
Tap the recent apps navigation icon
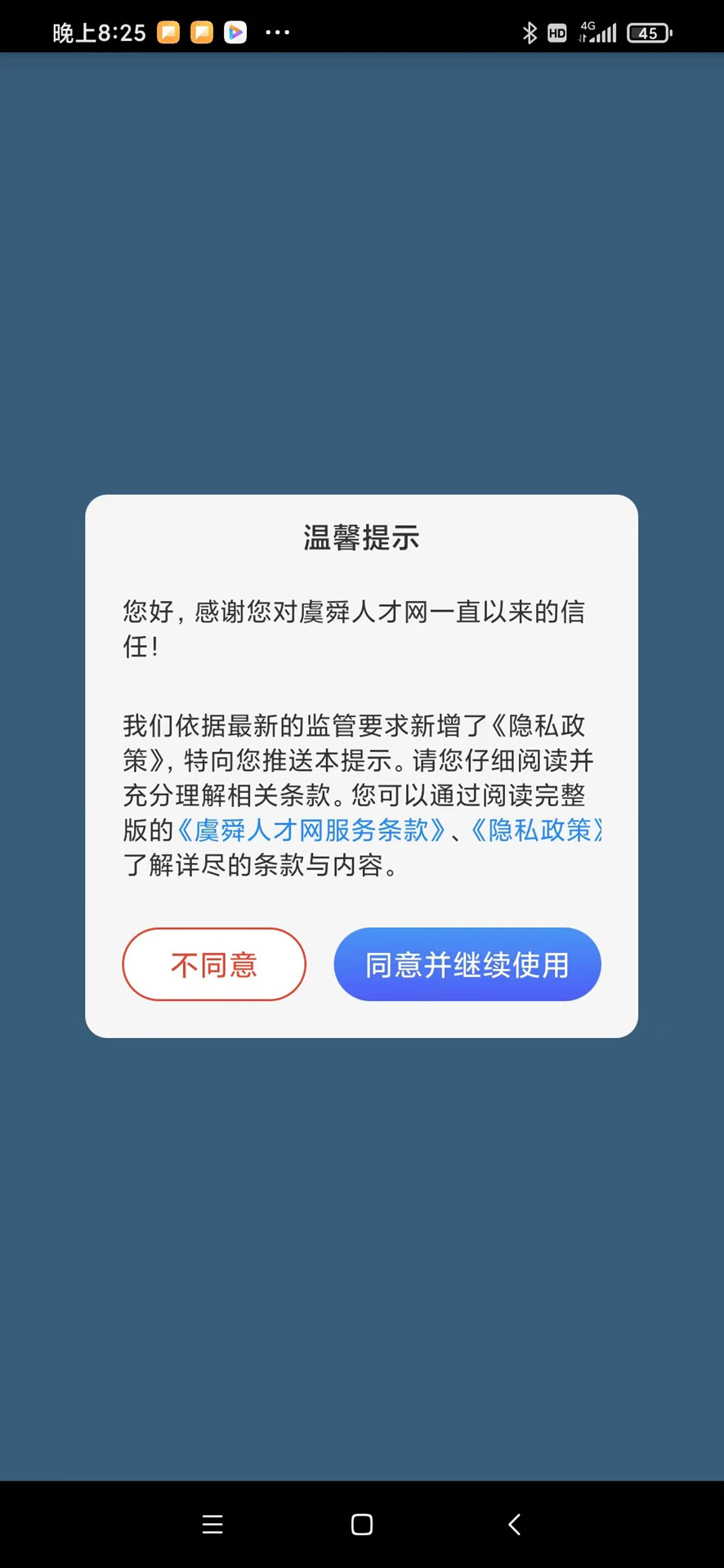click(x=212, y=1524)
